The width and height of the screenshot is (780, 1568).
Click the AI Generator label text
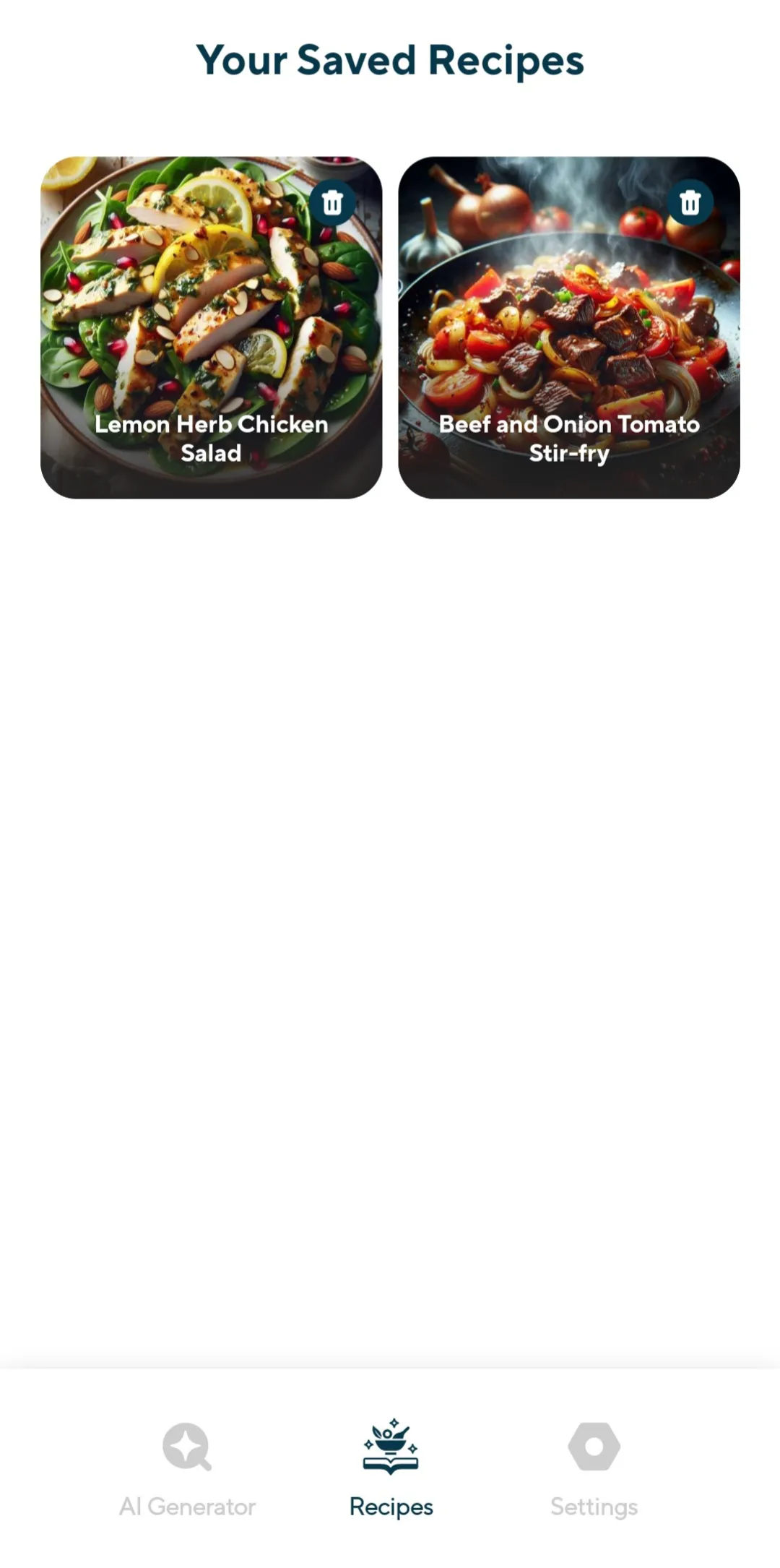pyautogui.click(x=188, y=1507)
